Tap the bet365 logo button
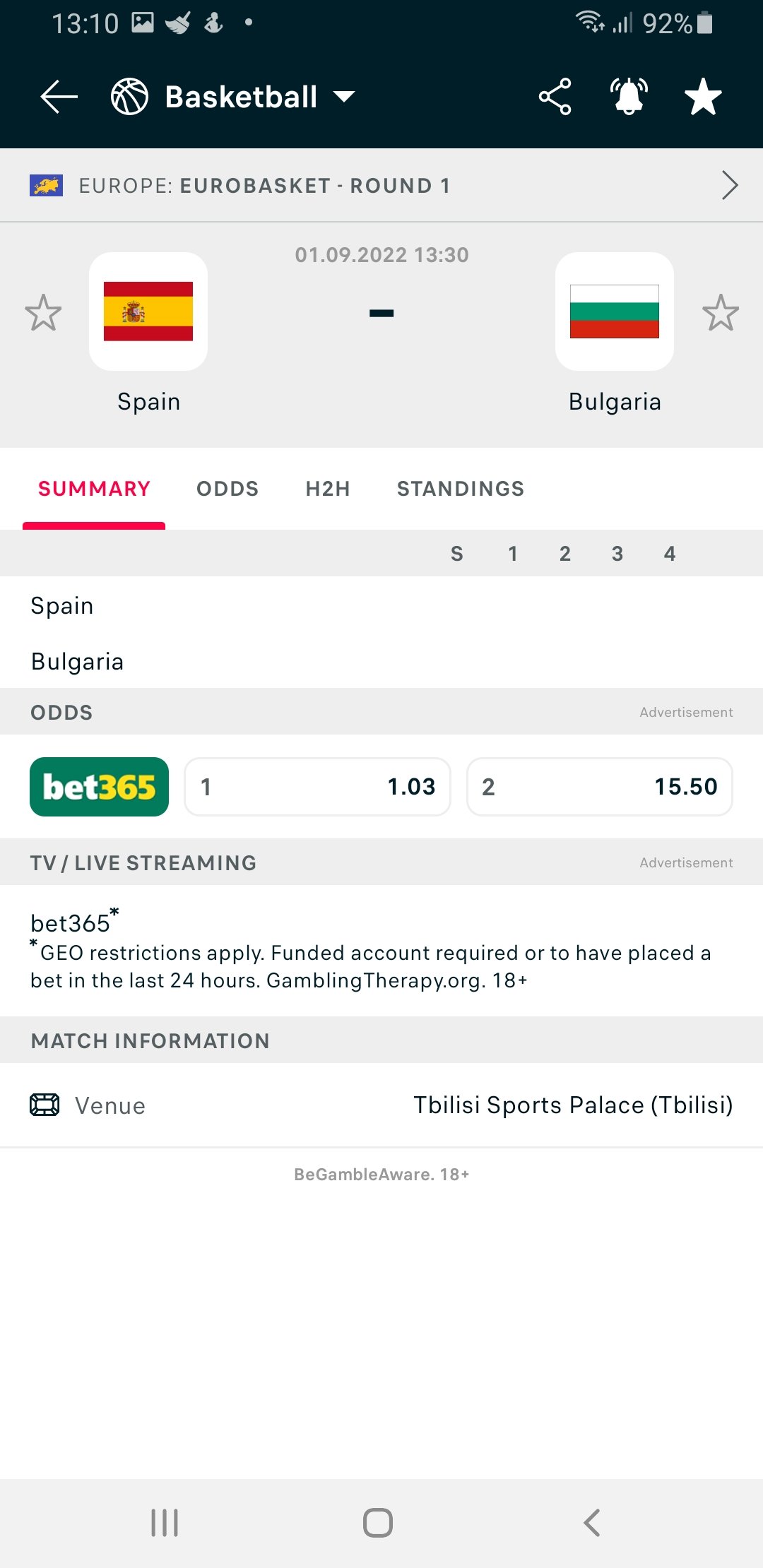The height and width of the screenshot is (1568, 763). pos(100,787)
